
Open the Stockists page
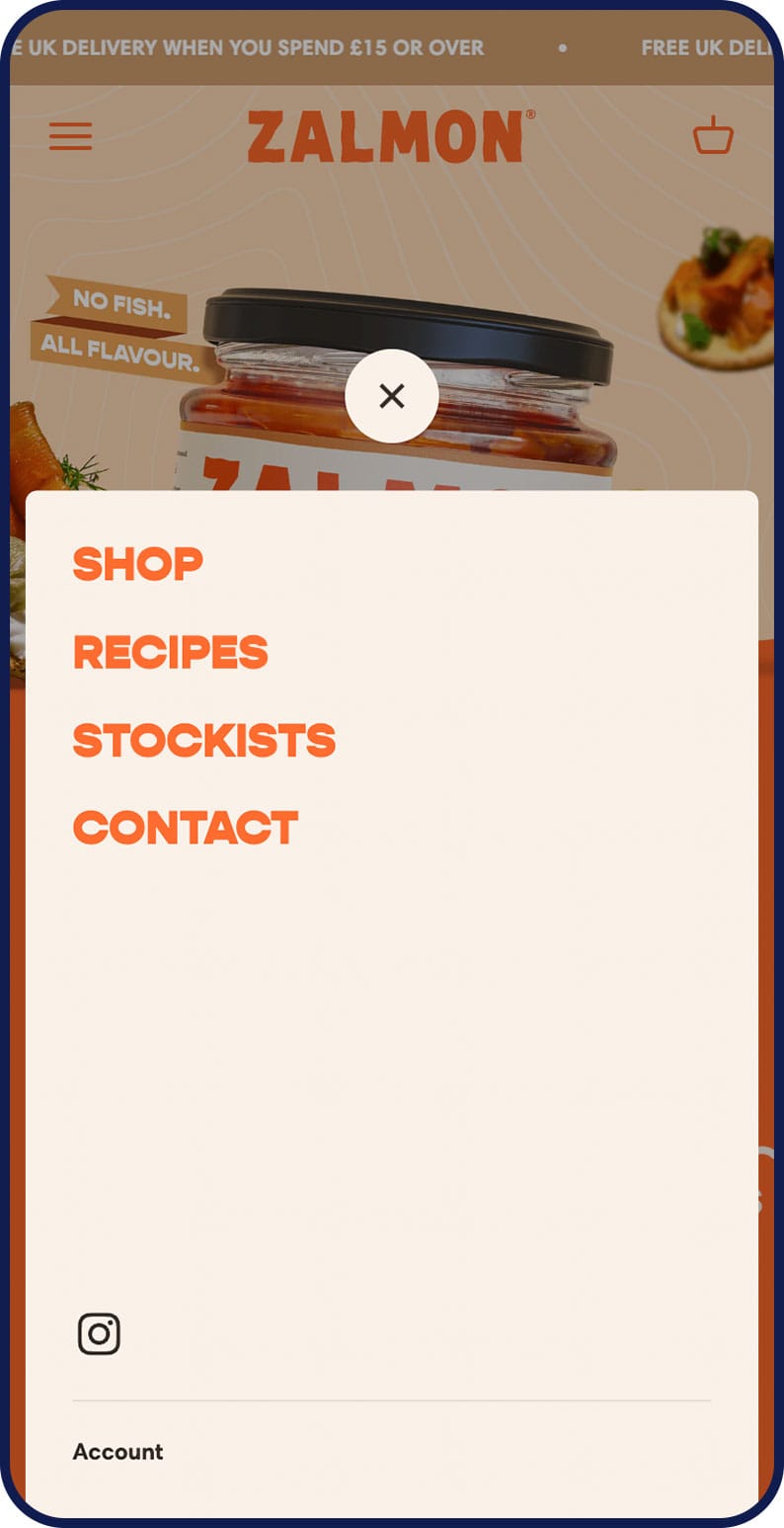(203, 740)
